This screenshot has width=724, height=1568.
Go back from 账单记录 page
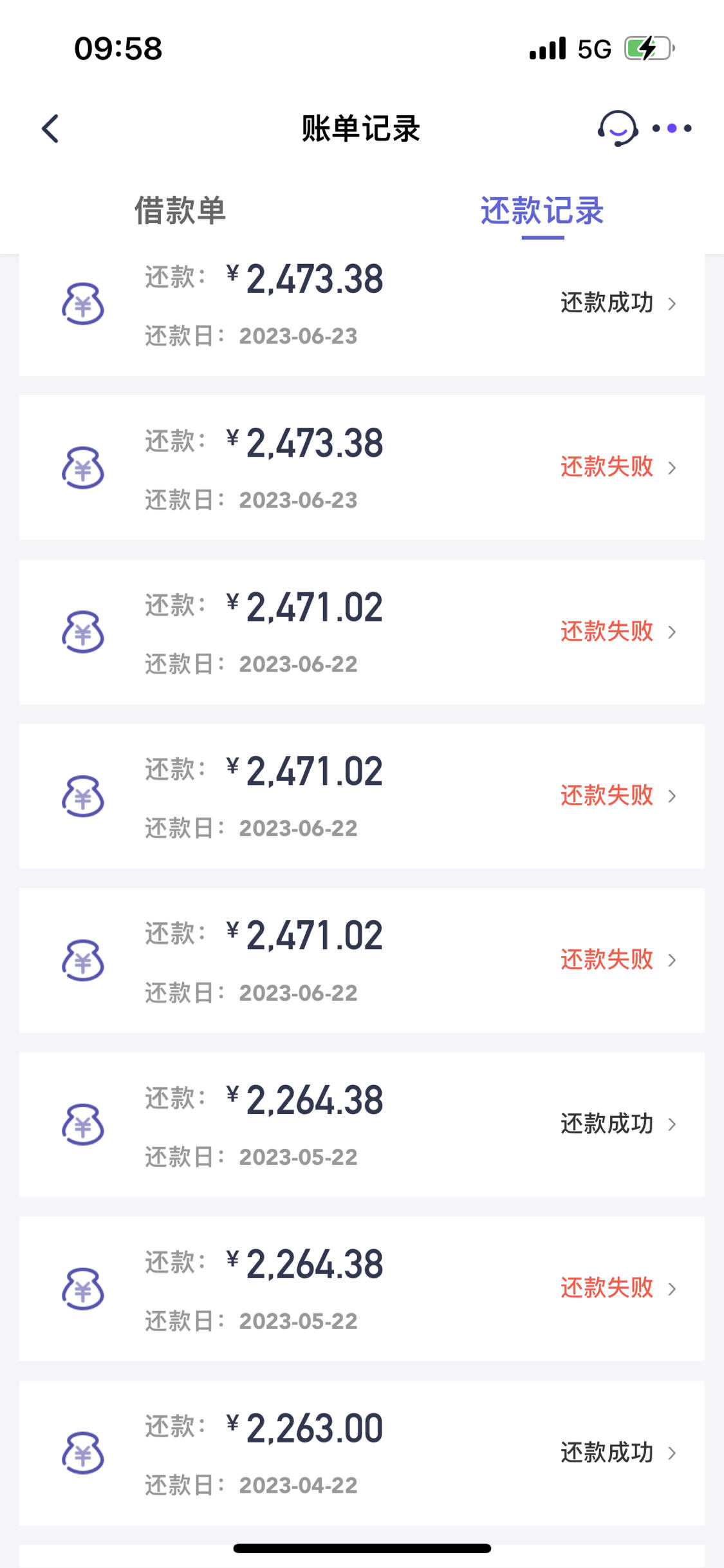tap(50, 129)
